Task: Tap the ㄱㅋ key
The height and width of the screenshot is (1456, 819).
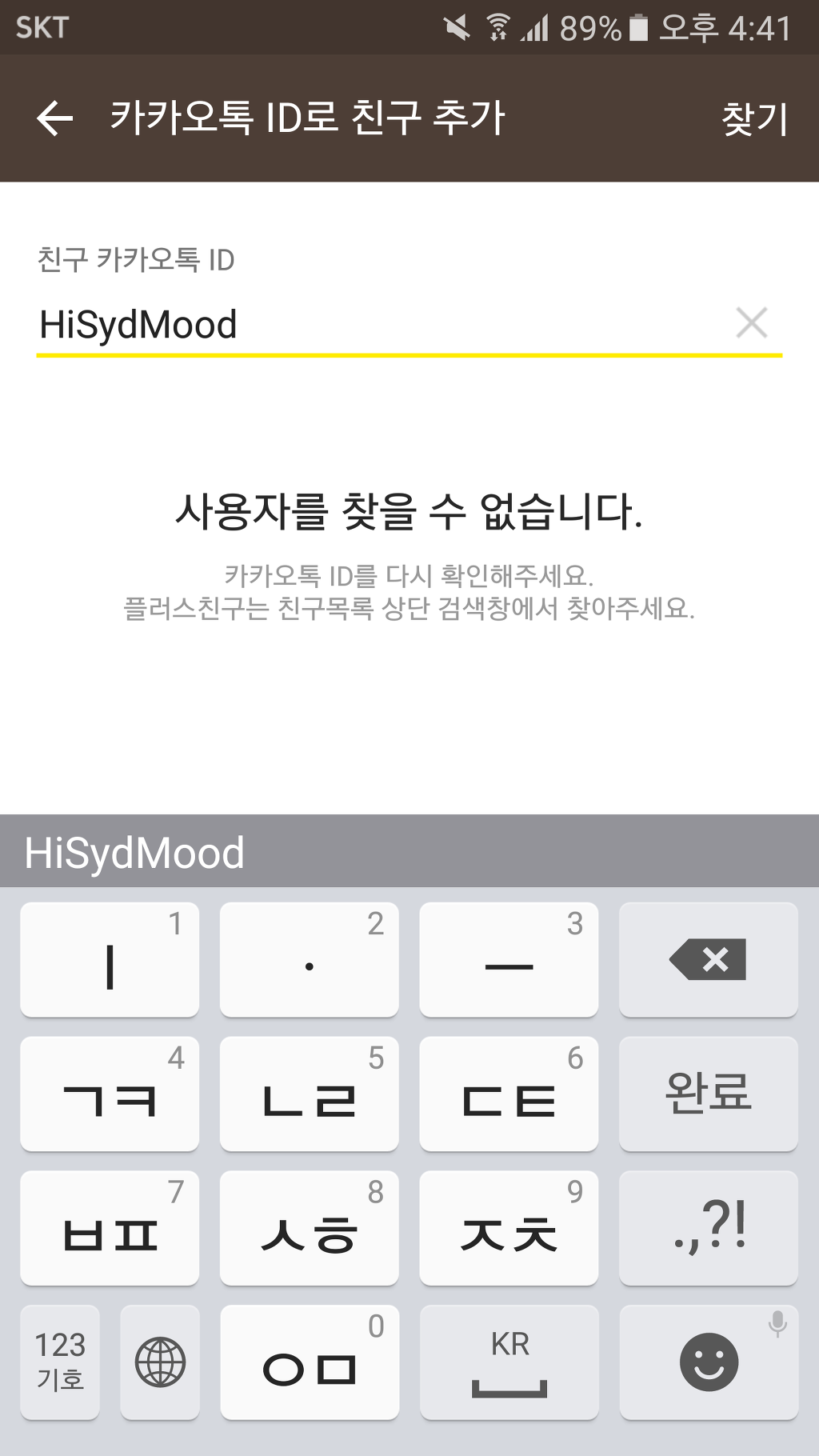Action: pos(110,1094)
